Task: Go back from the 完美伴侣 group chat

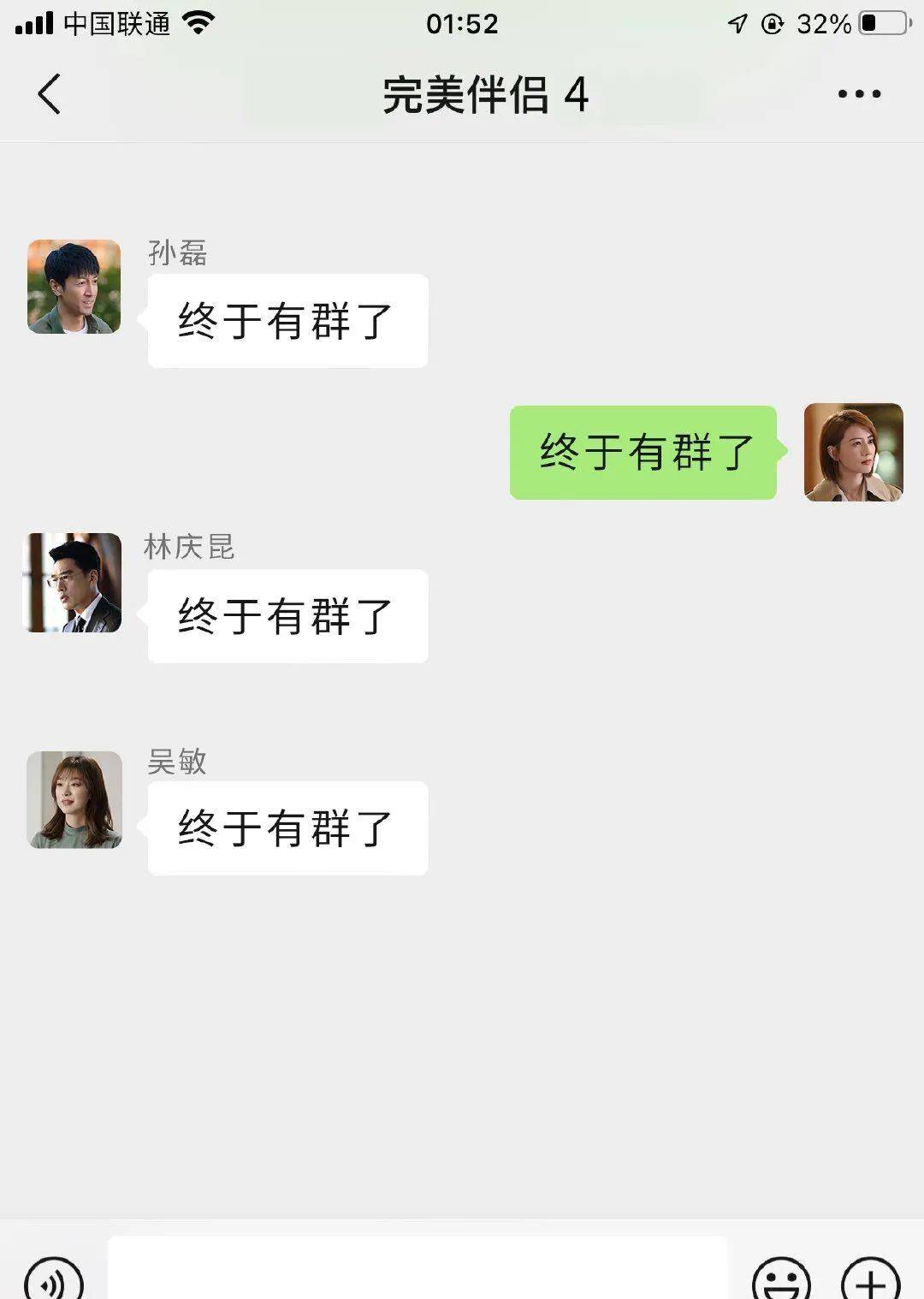Action: pyautogui.click(x=50, y=94)
